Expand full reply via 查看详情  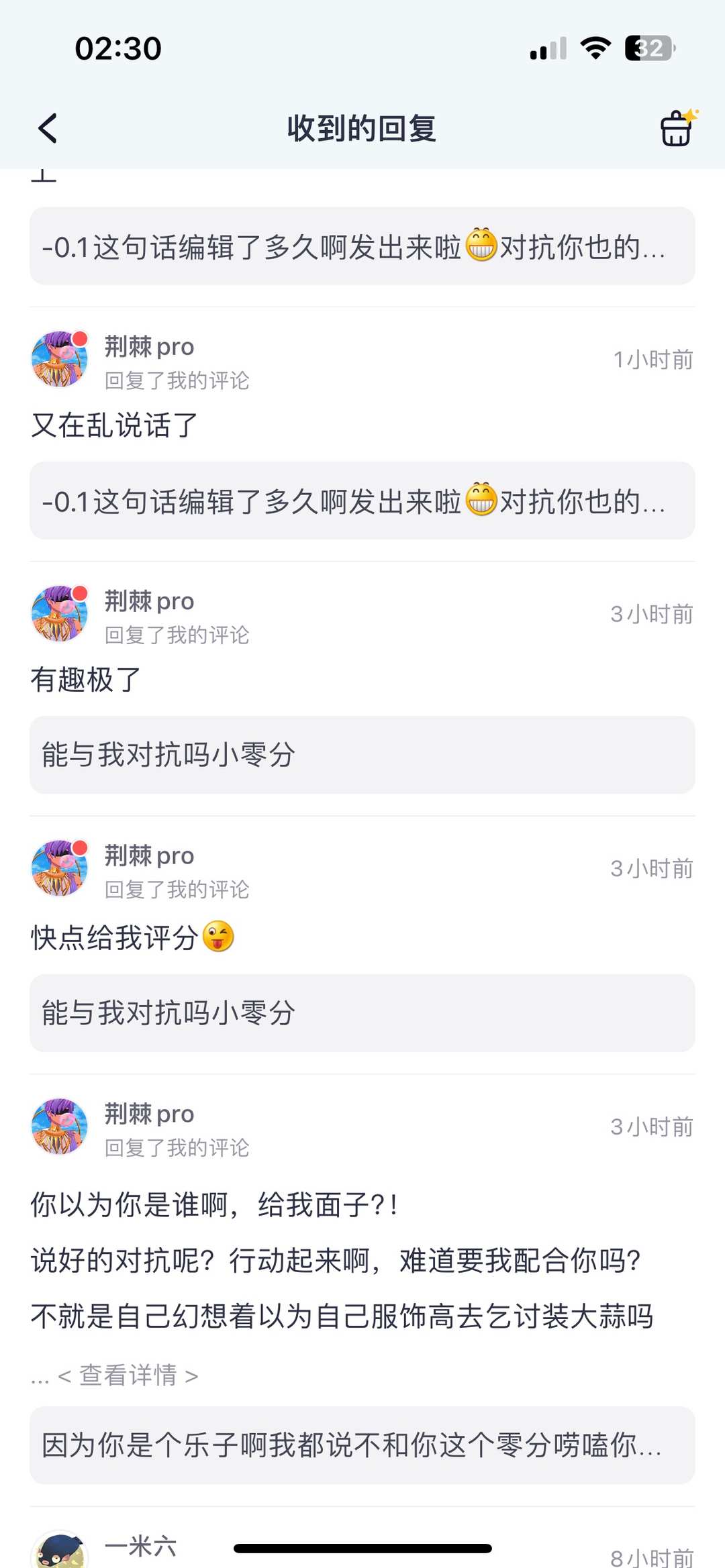click(128, 1375)
